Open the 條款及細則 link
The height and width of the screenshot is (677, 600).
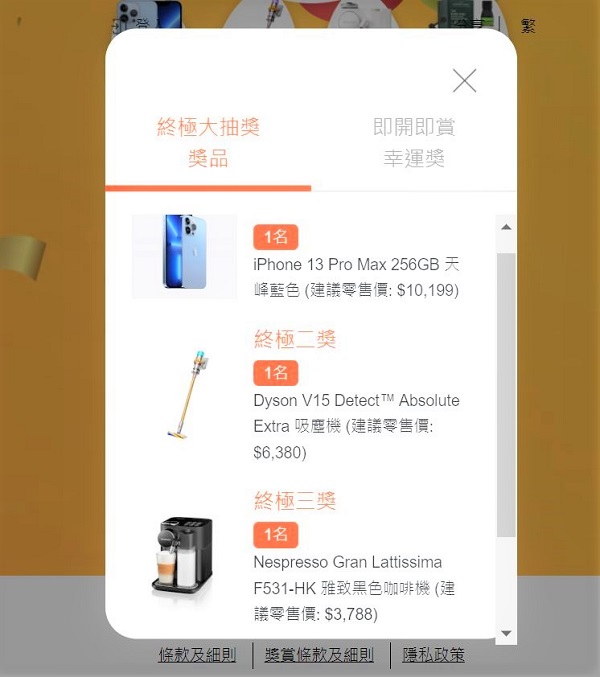click(197, 656)
